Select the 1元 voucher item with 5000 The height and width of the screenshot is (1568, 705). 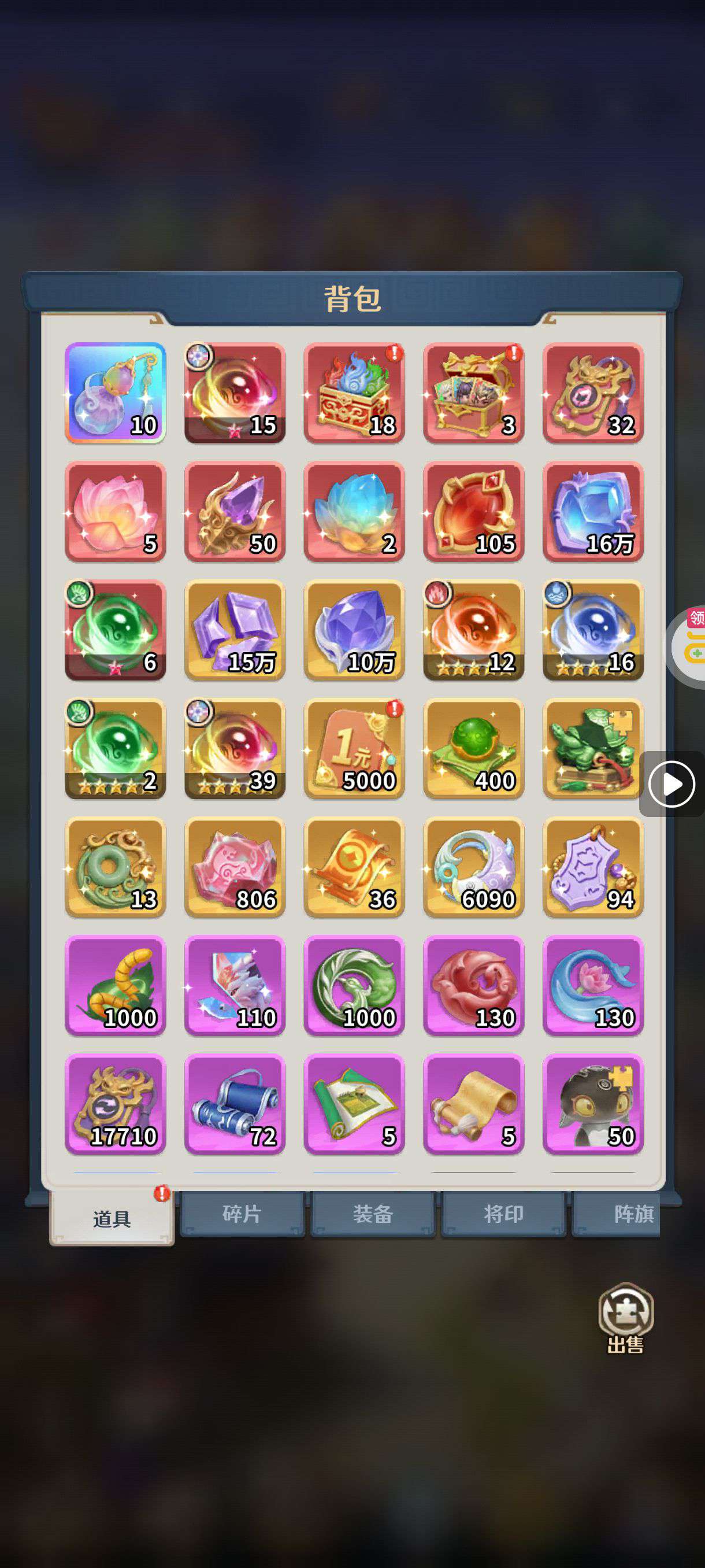[x=354, y=748]
